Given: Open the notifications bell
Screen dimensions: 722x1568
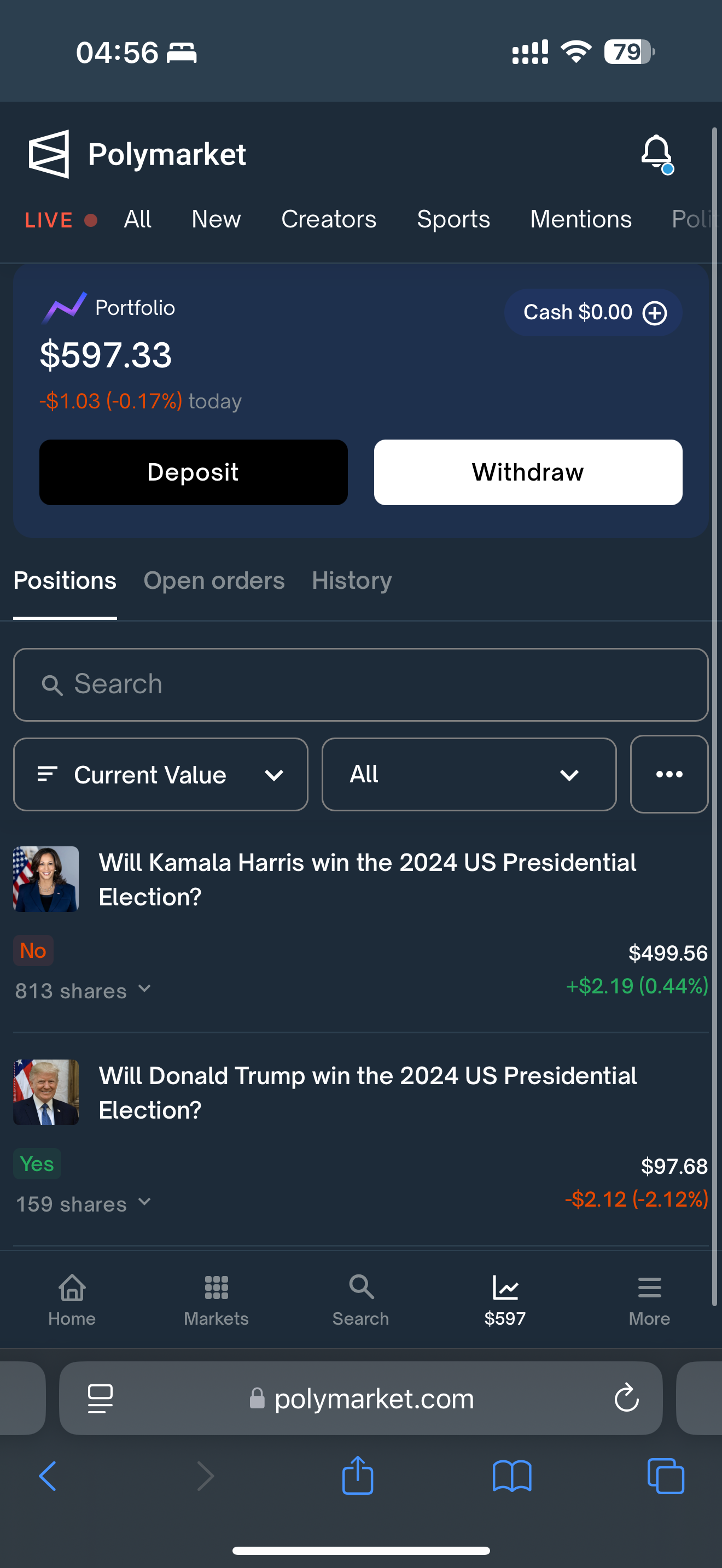Looking at the screenshot, I should [656, 153].
